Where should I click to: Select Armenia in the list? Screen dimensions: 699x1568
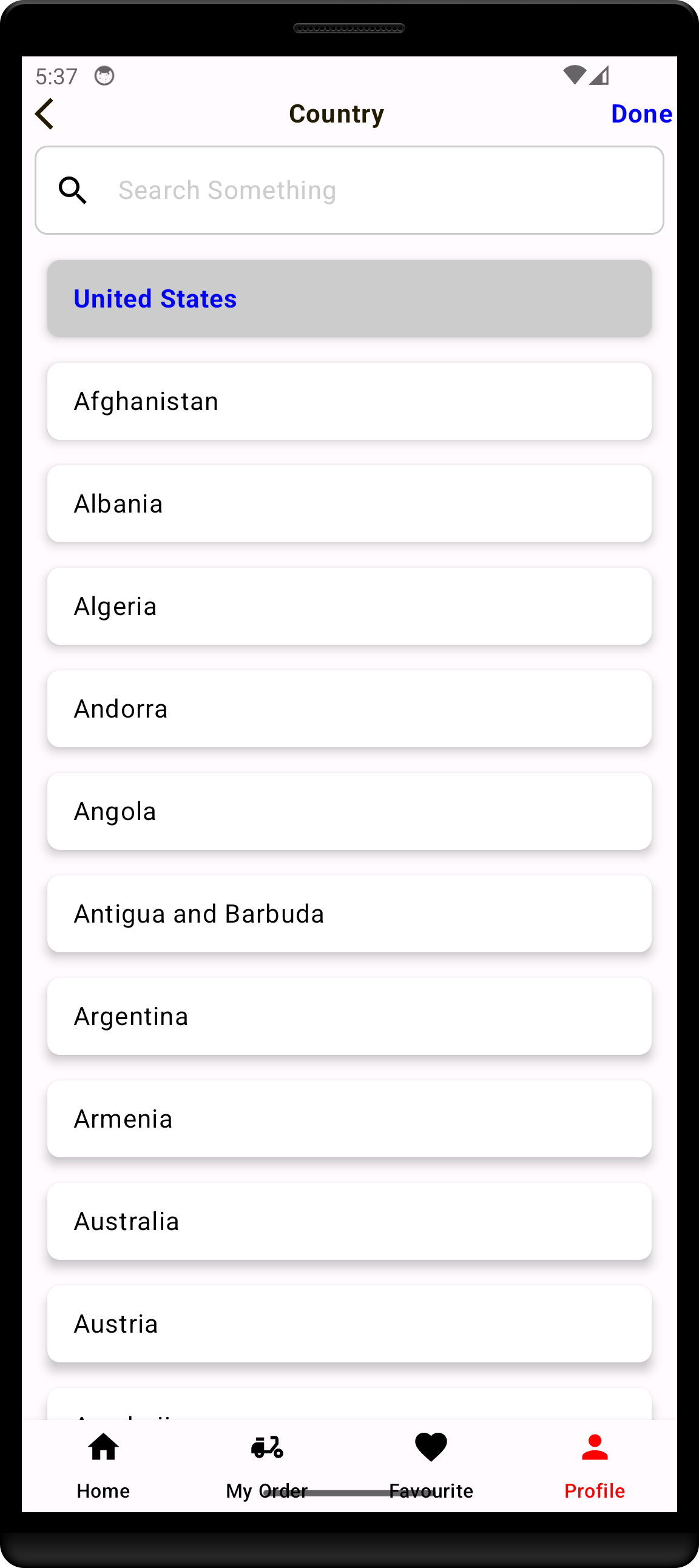(x=349, y=1119)
